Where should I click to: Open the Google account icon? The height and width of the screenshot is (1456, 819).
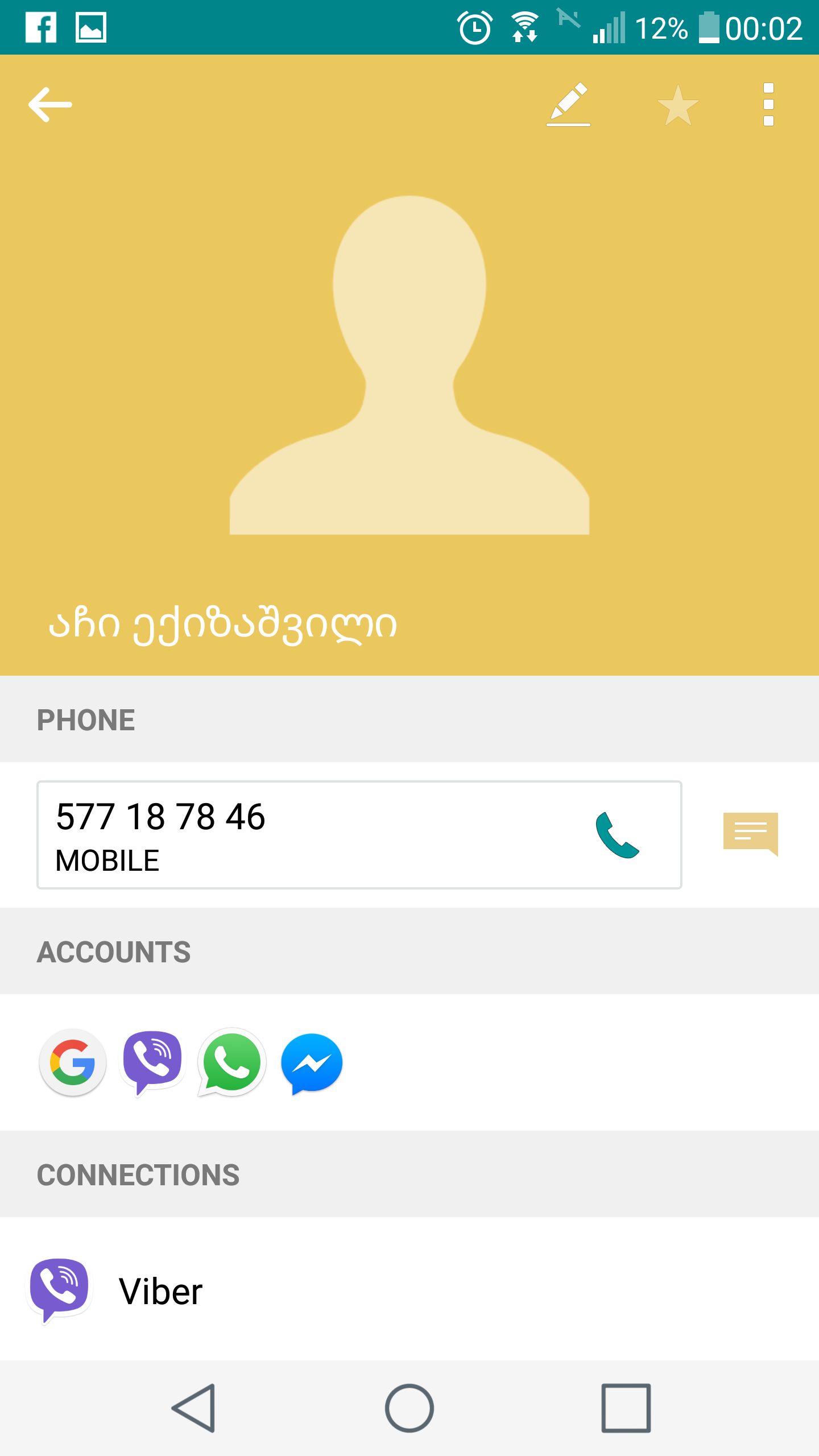(73, 1062)
